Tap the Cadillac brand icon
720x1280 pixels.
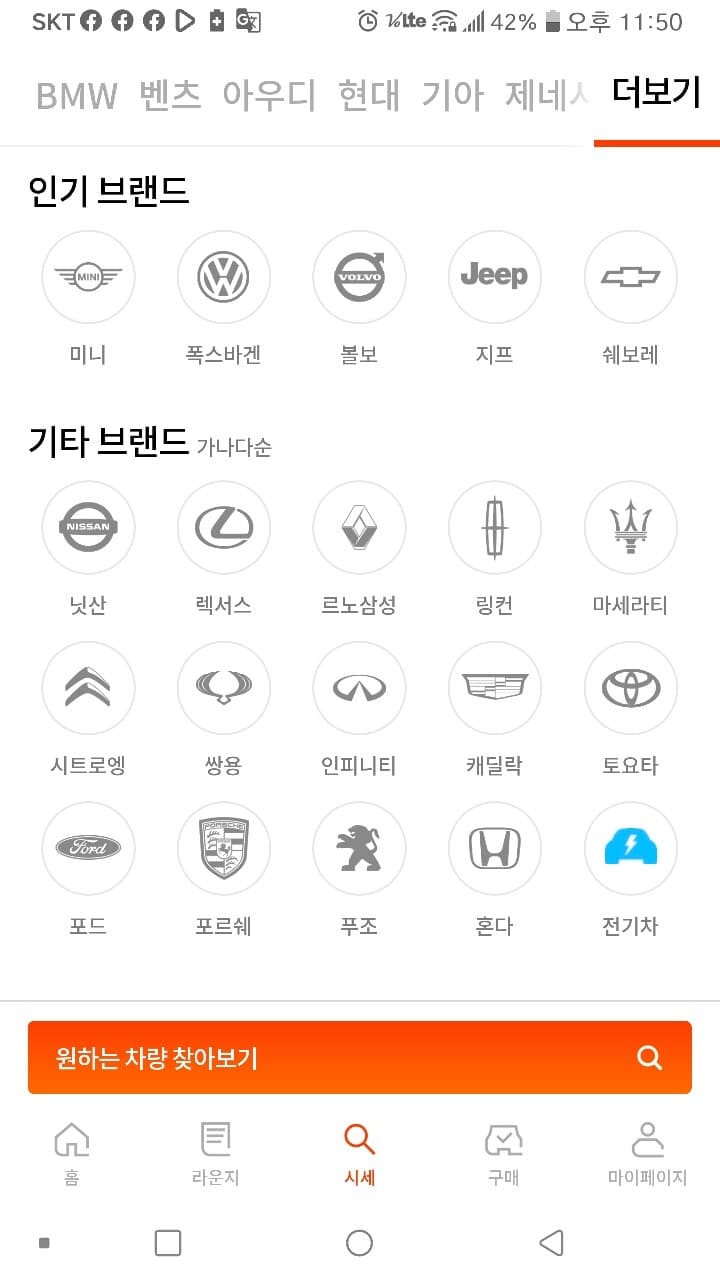pyautogui.click(x=494, y=688)
